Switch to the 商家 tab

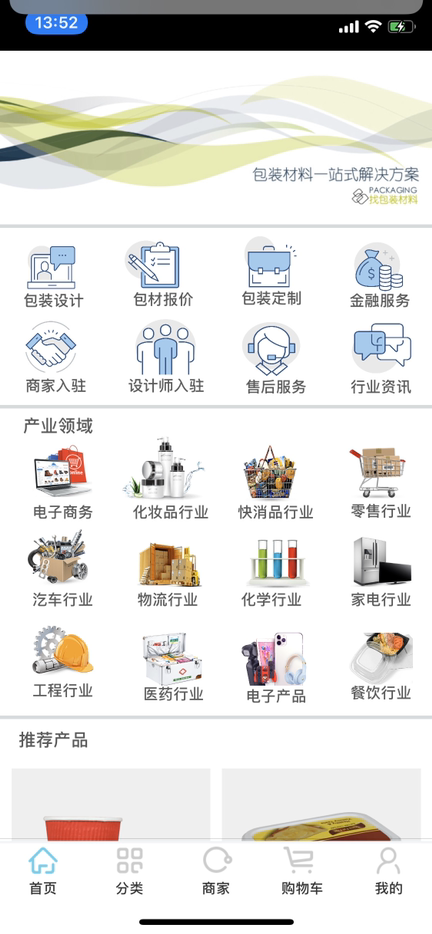pos(216,871)
